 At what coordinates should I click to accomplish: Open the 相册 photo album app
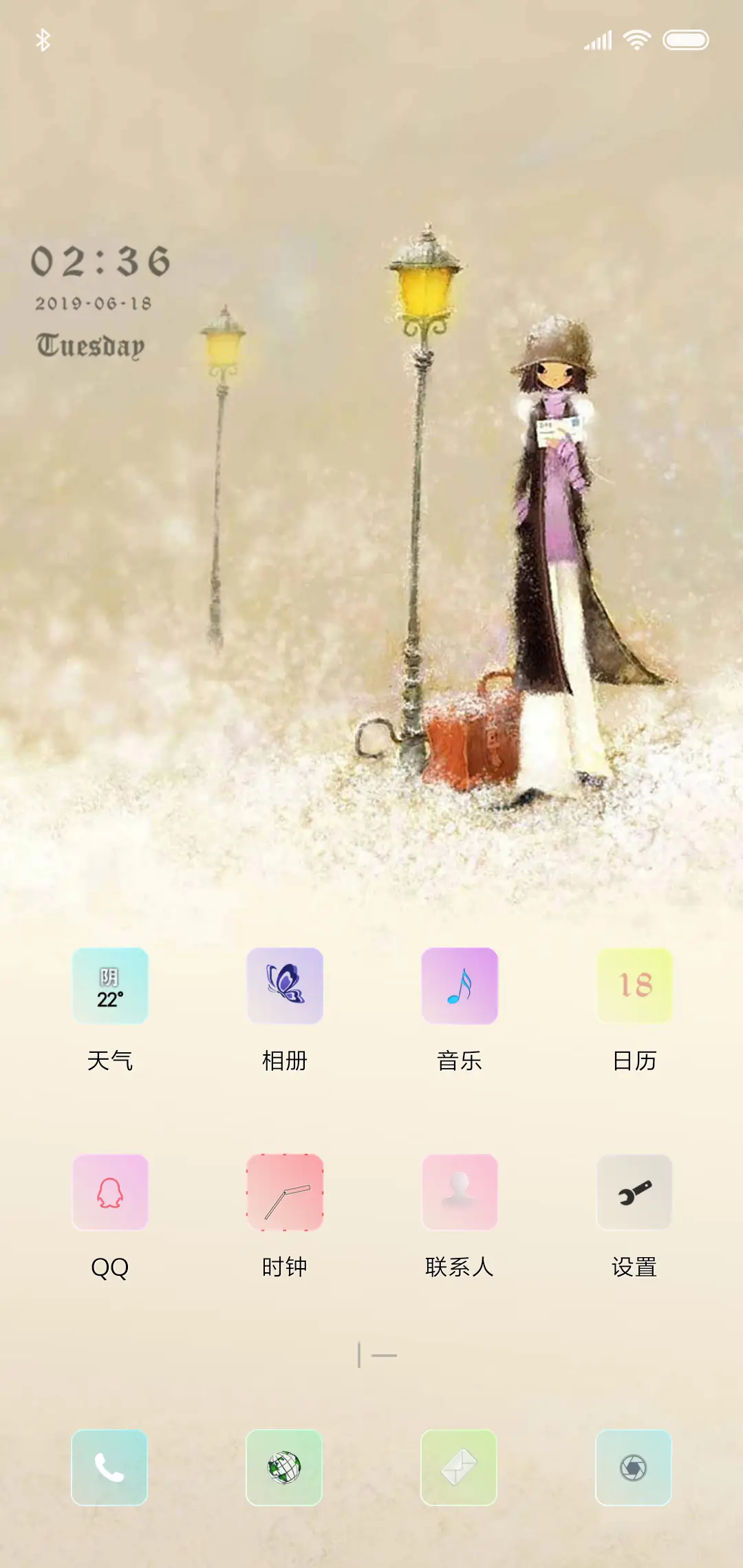click(286, 986)
